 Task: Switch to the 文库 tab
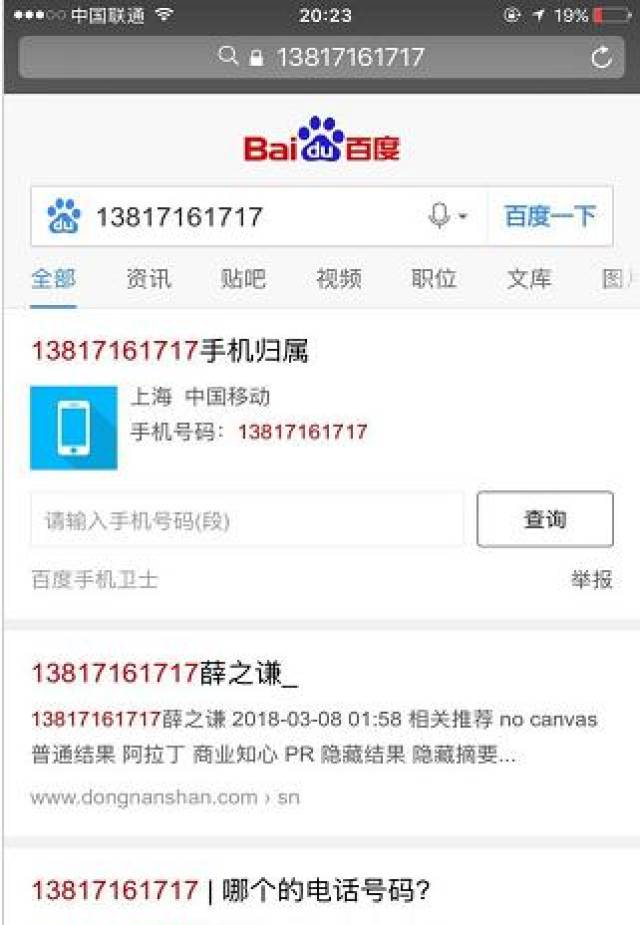(x=528, y=279)
